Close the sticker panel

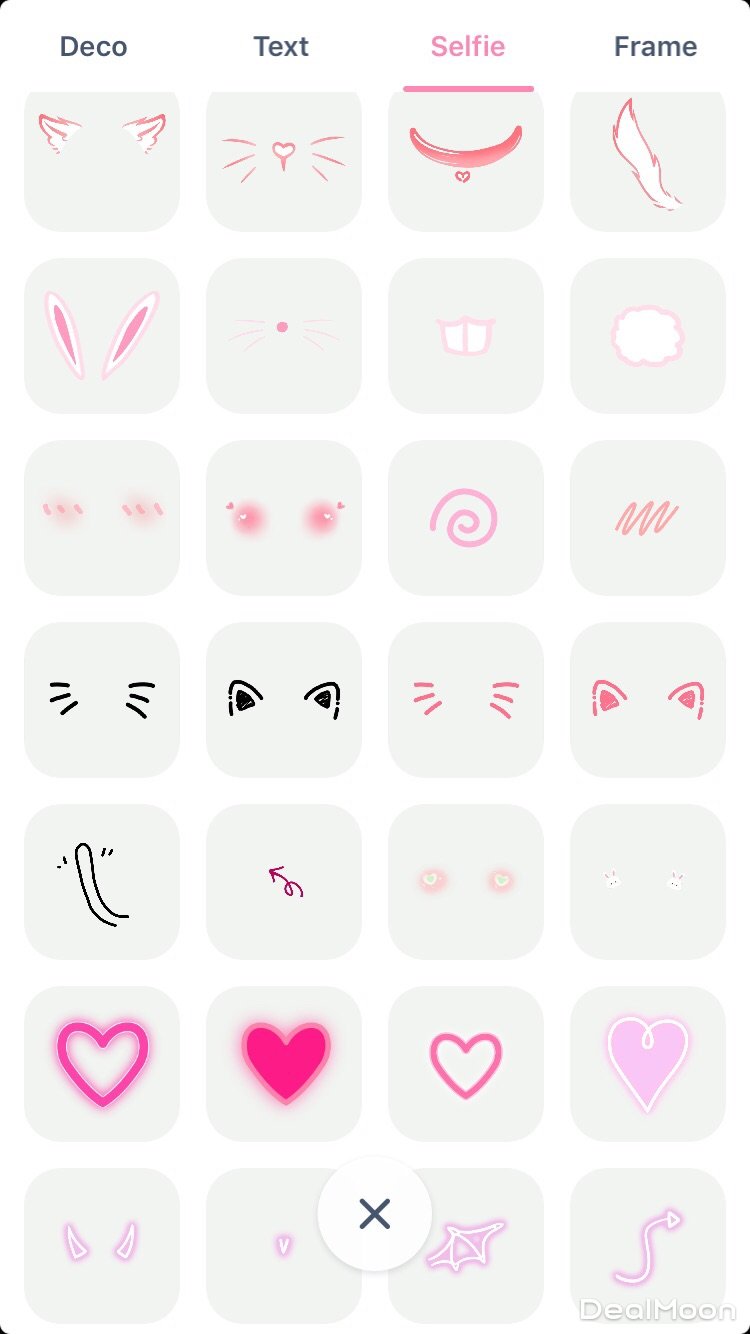[375, 1214]
